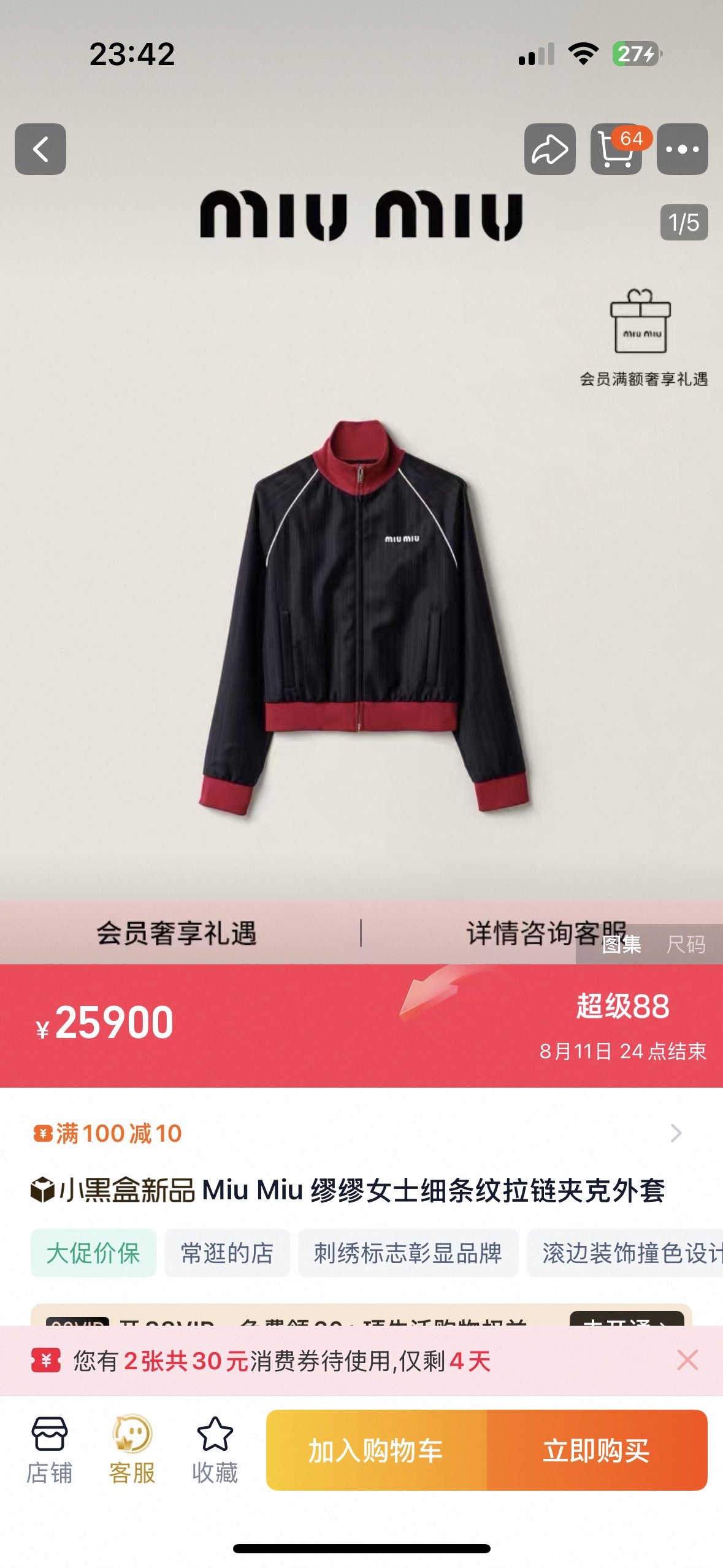Go back to the previous page
Viewport: 723px width, 1568px height.
tap(40, 149)
